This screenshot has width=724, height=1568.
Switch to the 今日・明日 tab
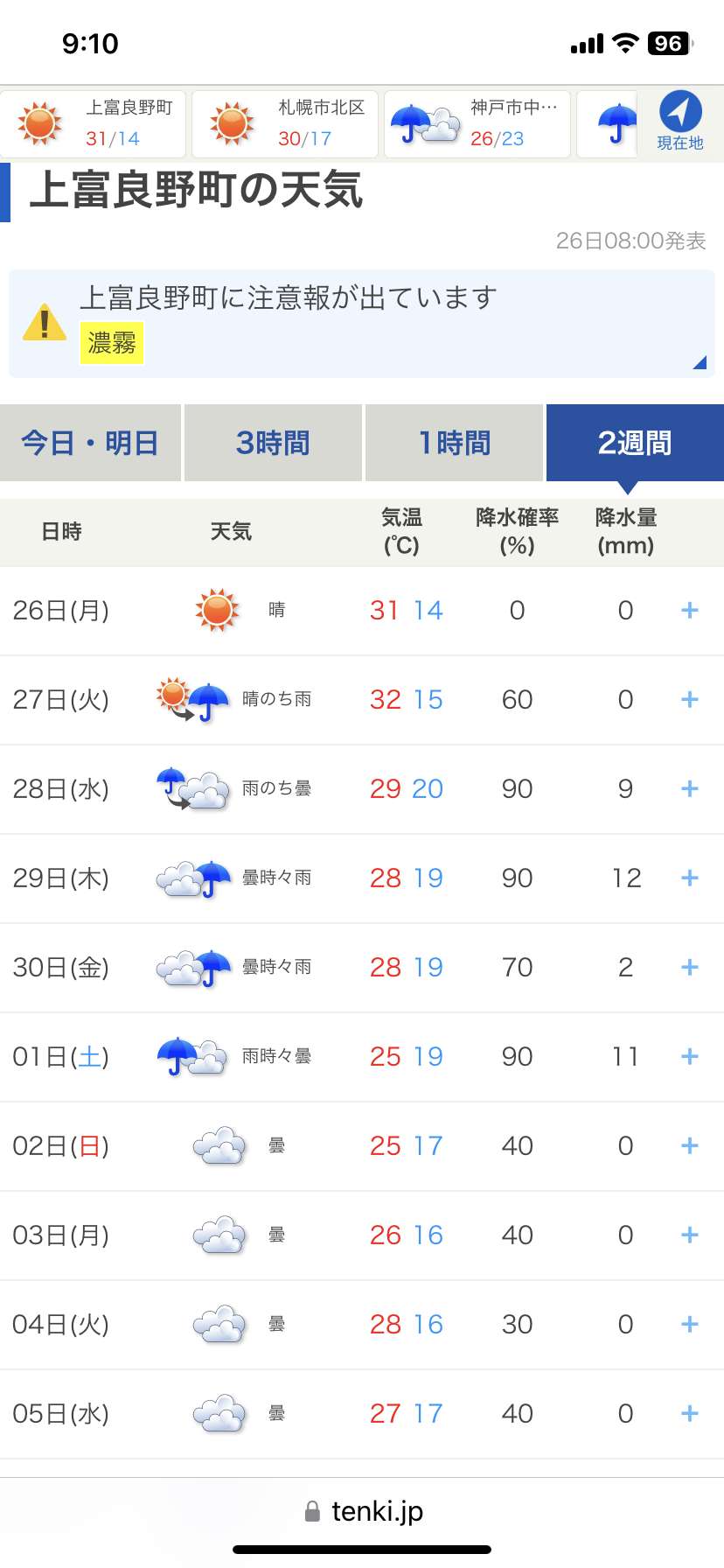pos(90,443)
